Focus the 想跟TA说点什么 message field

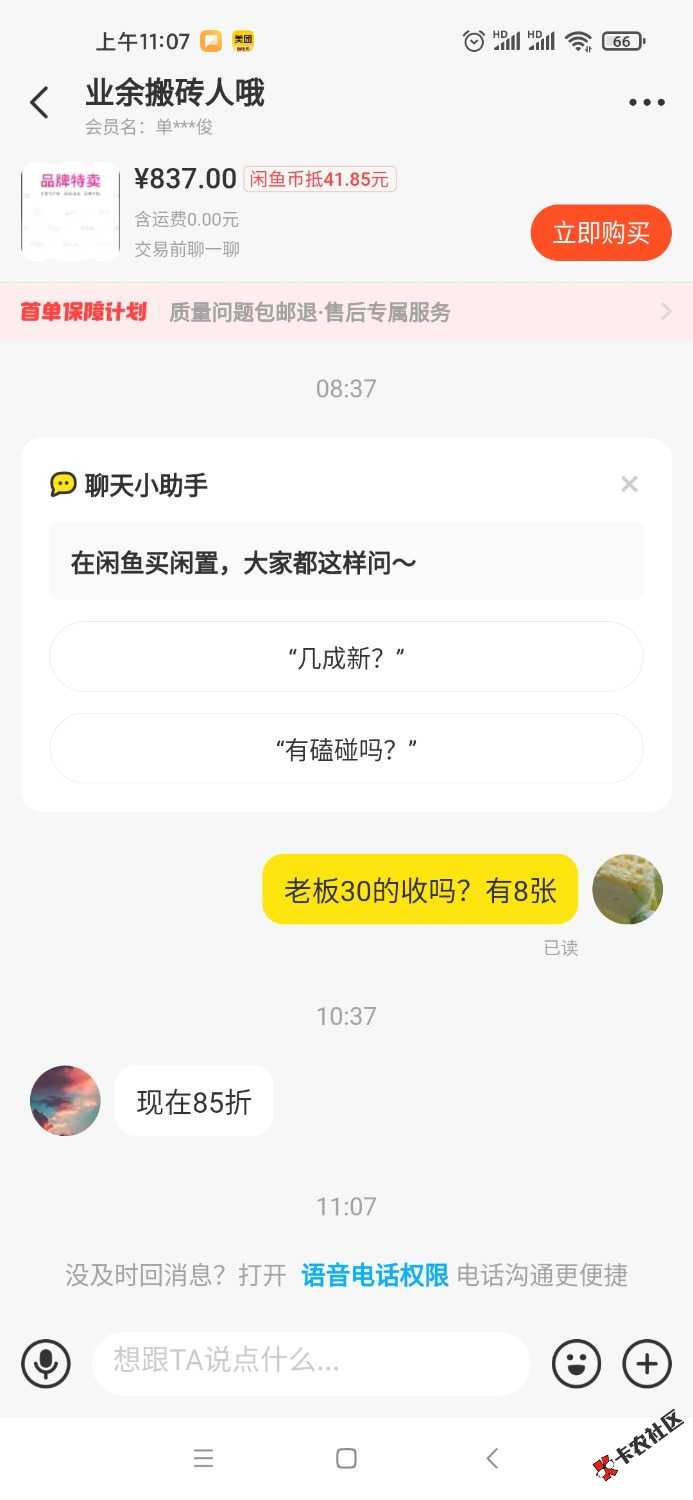click(310, 1363)
